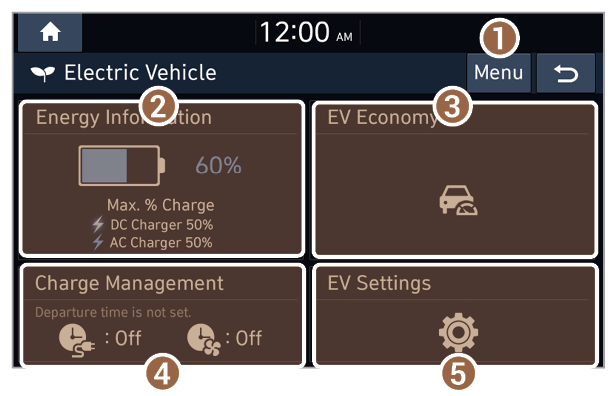
Task: Open the EV Settings card
Action: 455,315
